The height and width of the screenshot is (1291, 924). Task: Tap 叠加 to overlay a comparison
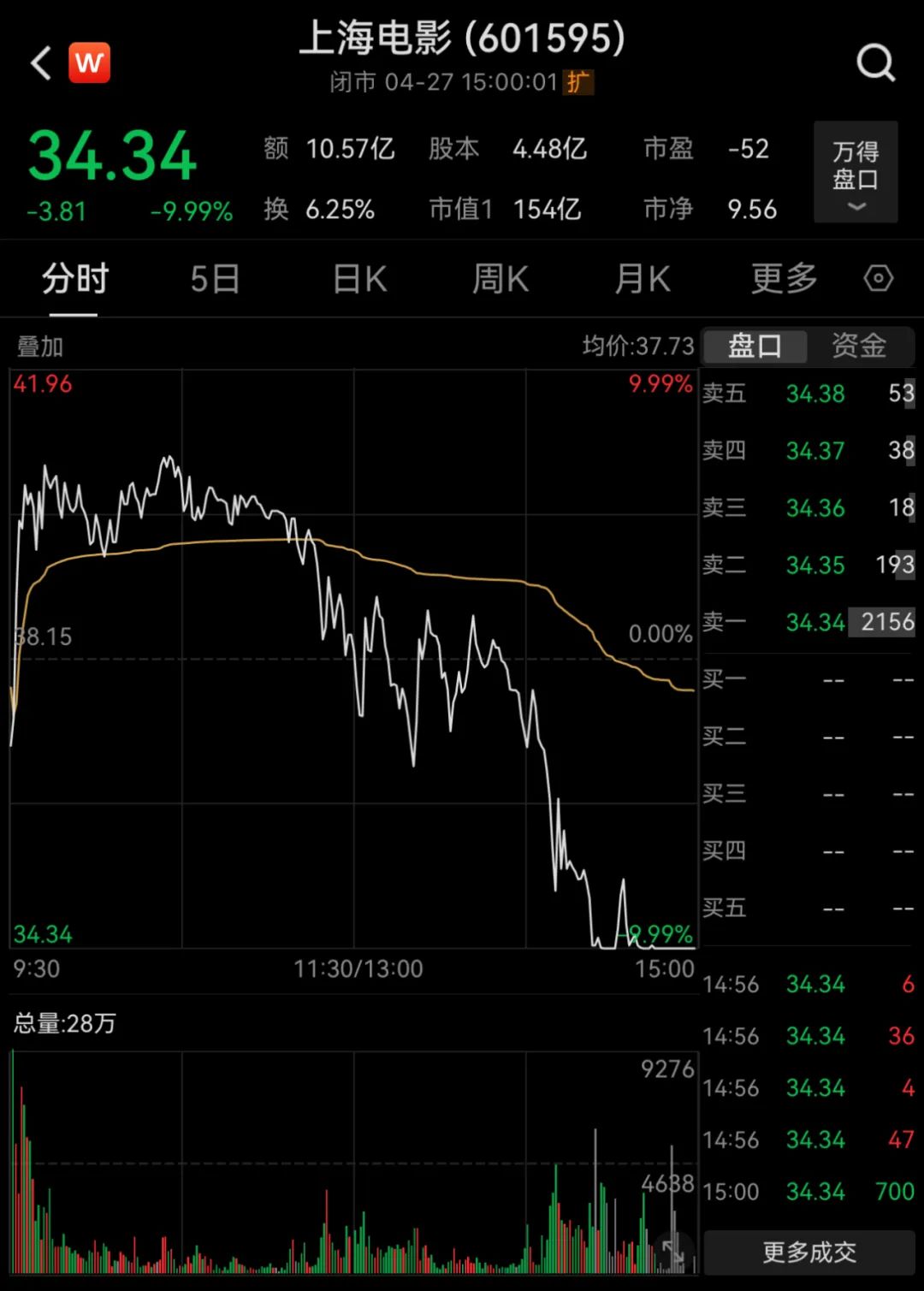pos(40,346)
